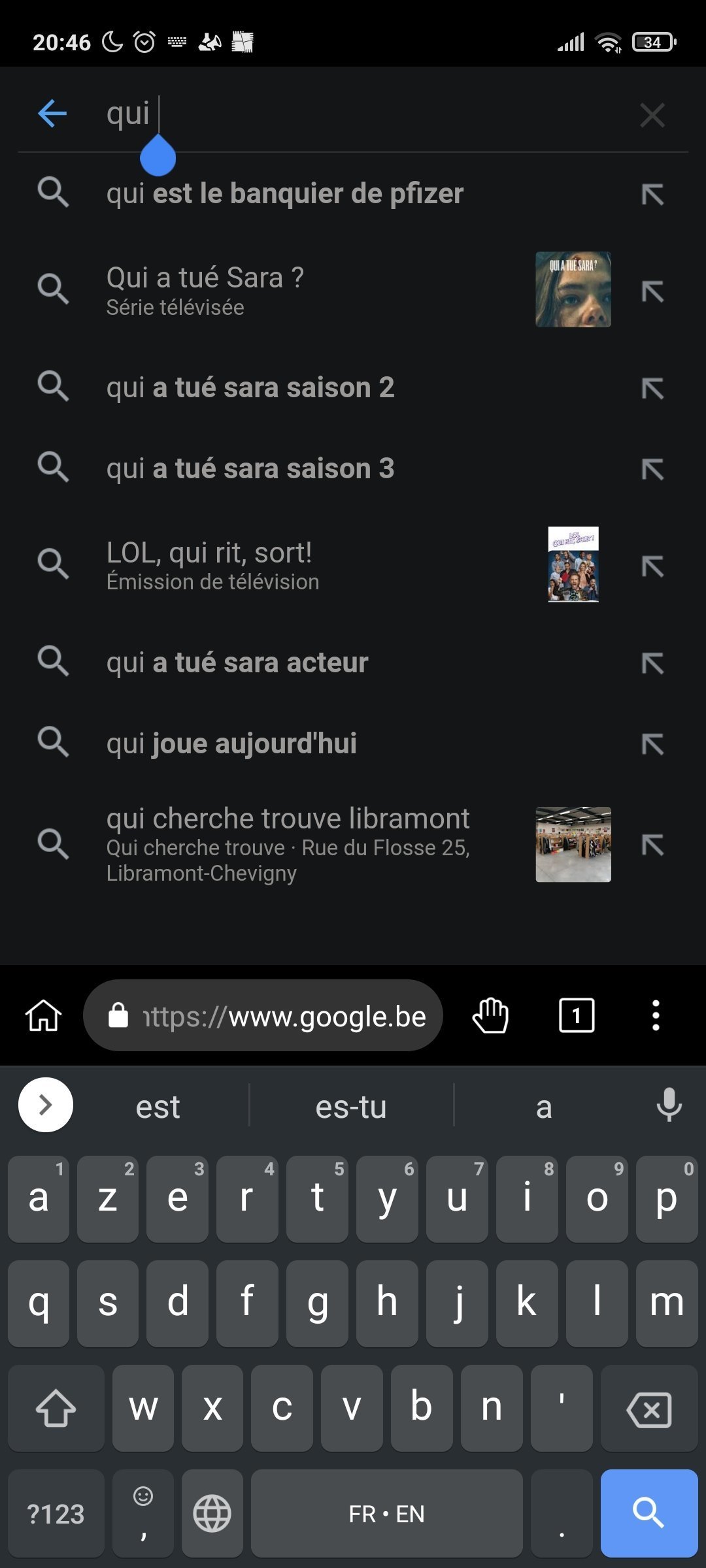Screen dimensions: 706x1568
Task: Hit the backspace key on the keyboard
Action: click(x=649, y=1409)
